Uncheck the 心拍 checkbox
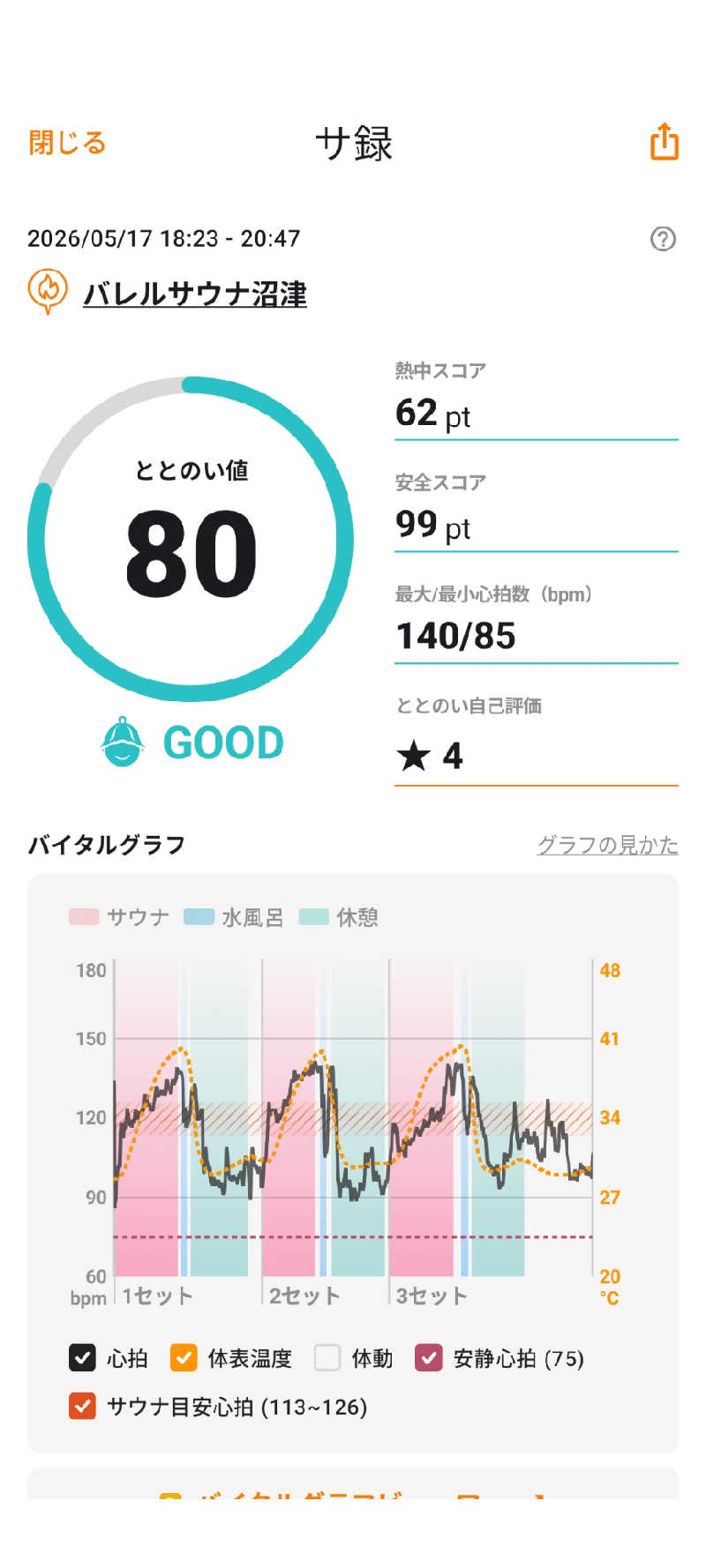Screen dimensions: 706x1568 point(82,1357)
